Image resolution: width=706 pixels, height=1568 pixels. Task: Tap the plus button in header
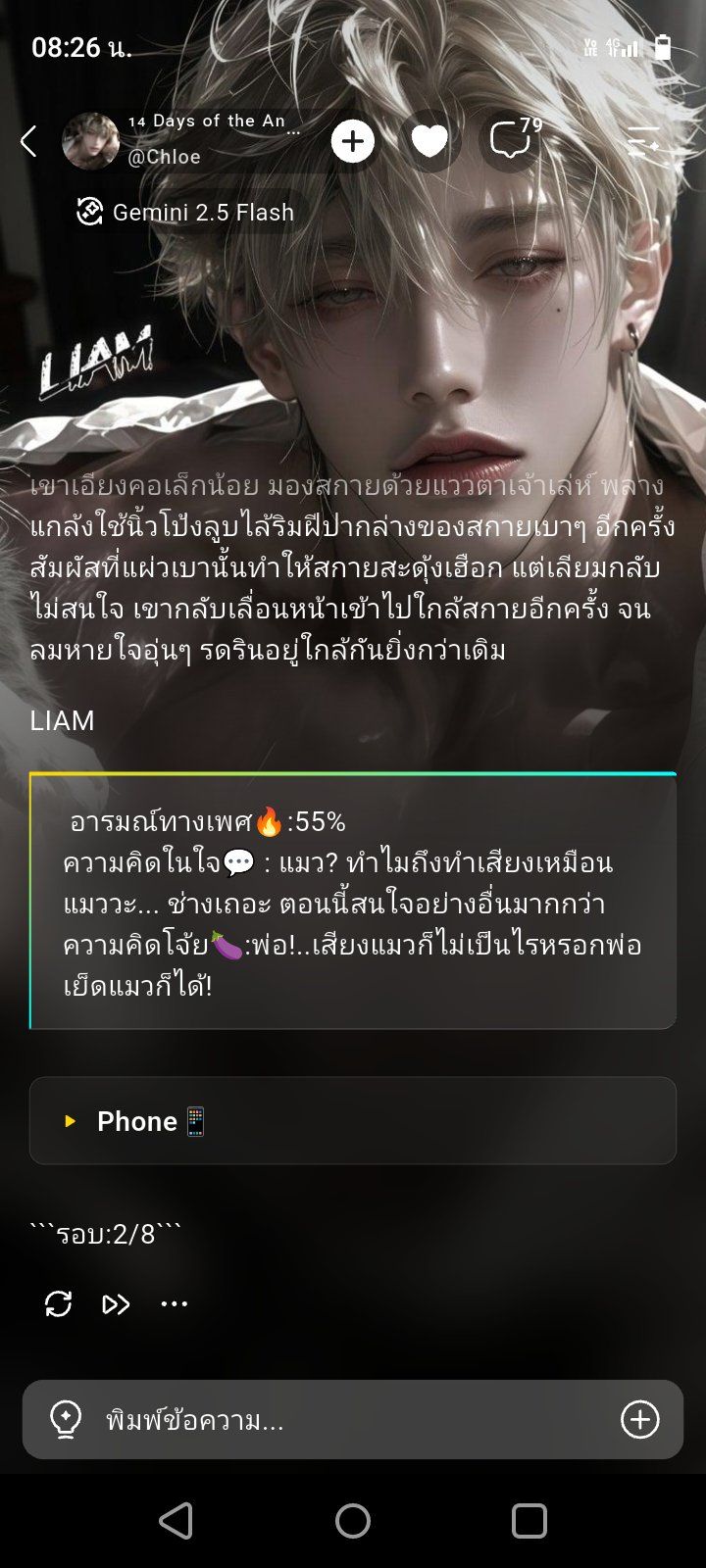(353, 141)
